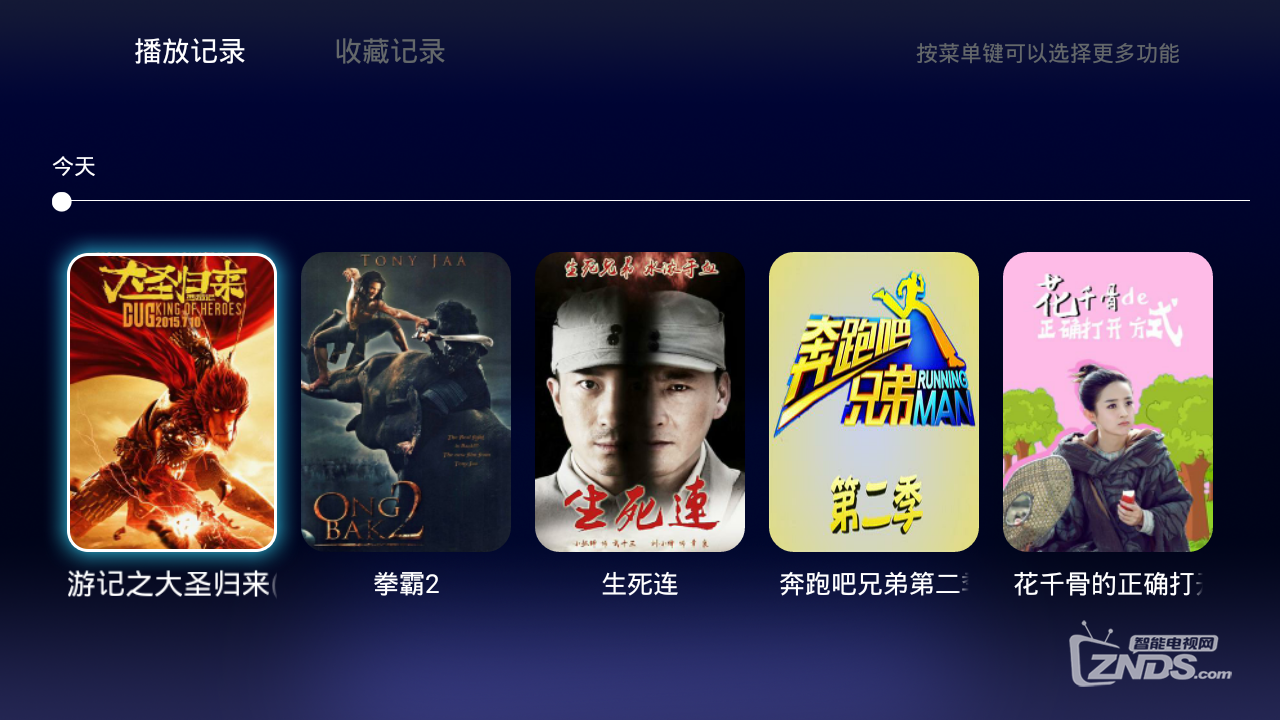This screenshot has height=720, width=1280.
Task: Play 生死连 from history
Action: [640, 402]
